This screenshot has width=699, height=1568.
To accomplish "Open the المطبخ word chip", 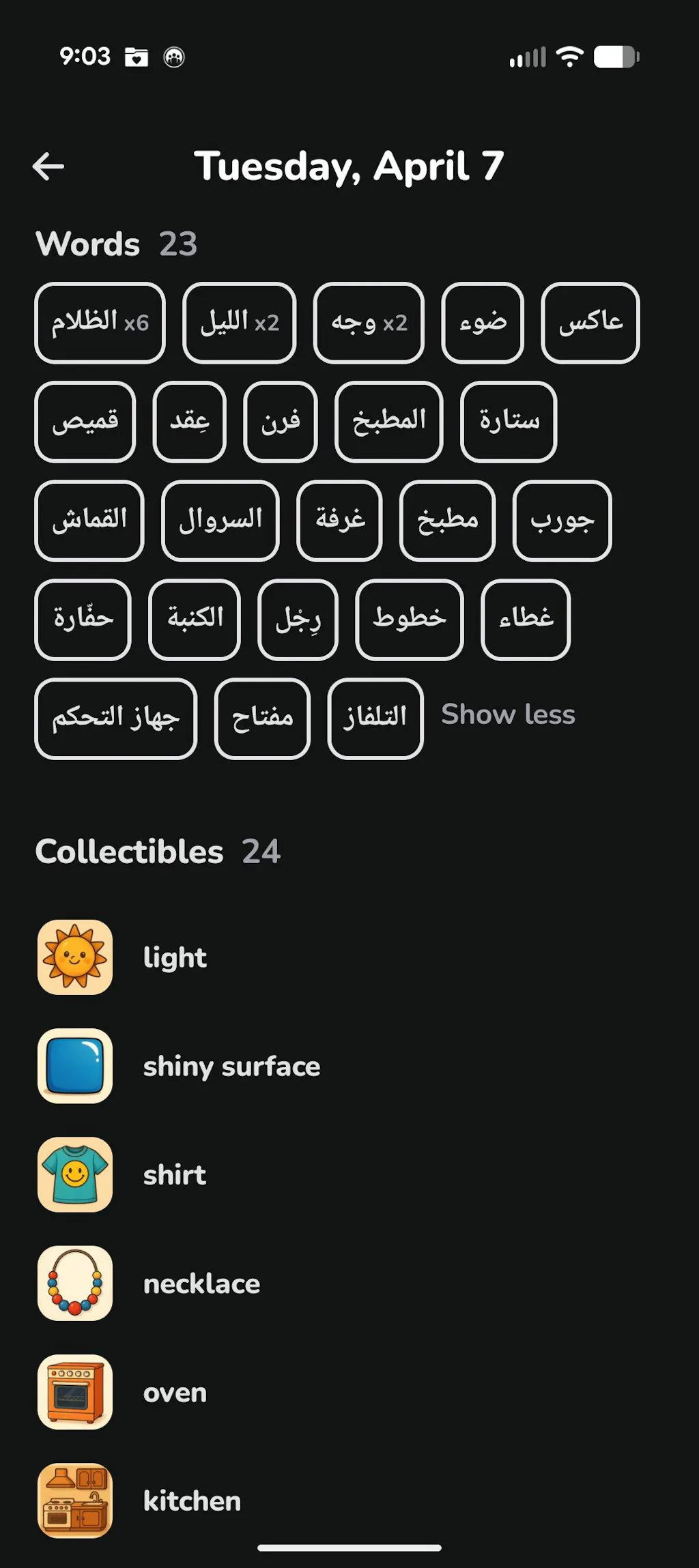I will click(389, 422).
